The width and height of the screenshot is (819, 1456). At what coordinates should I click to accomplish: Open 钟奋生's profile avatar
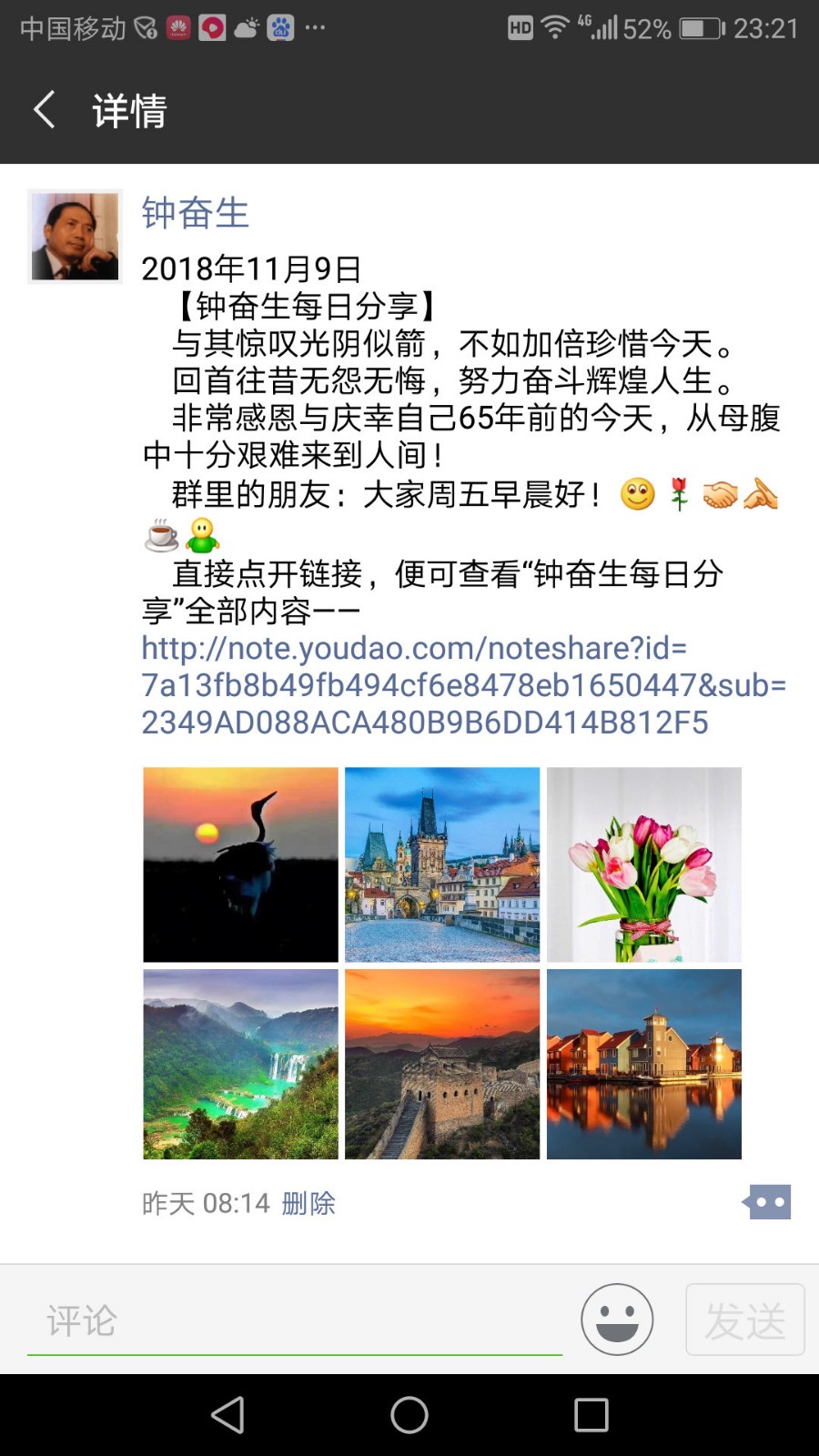[75, 237]
